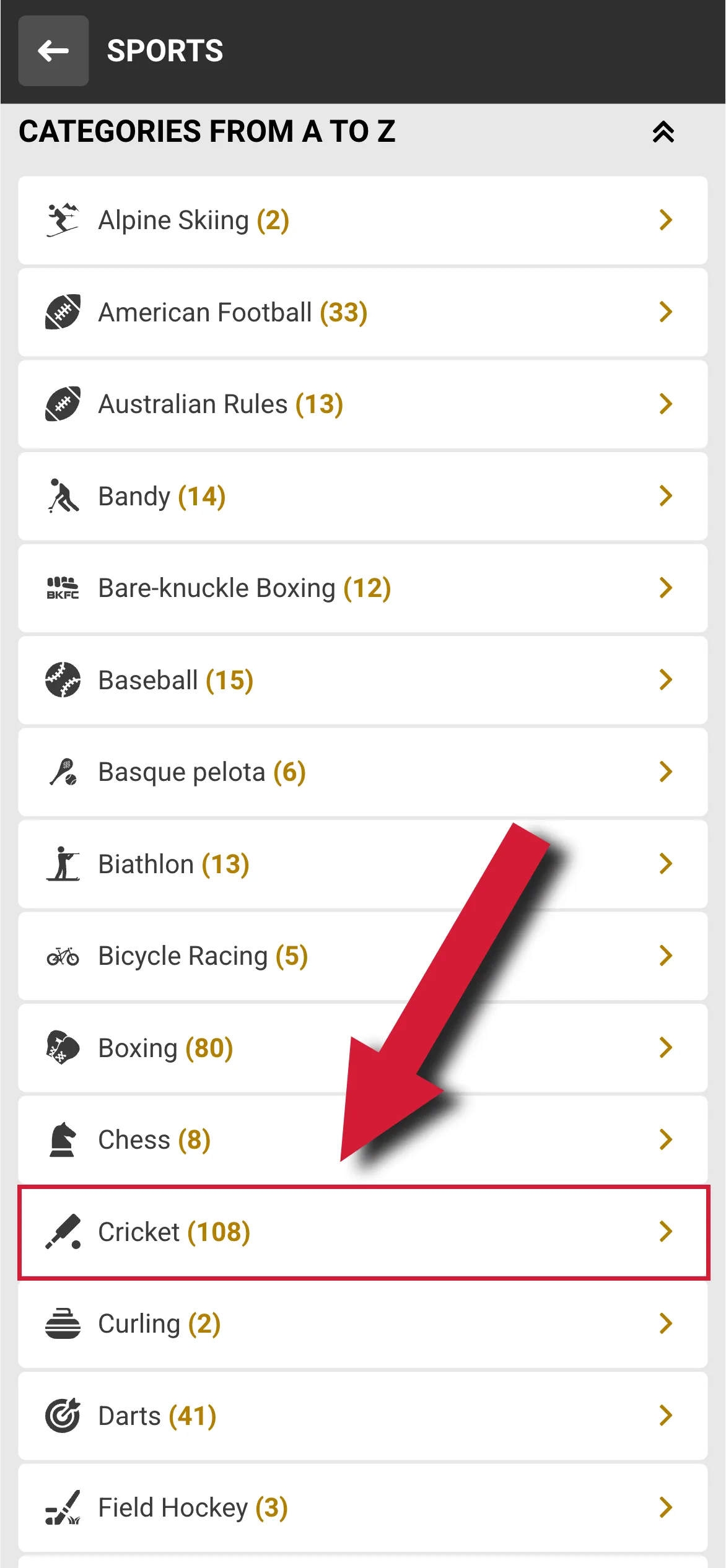Open the Chess category
This screenshot has width=726, height=1568.
click(248, 1139)
